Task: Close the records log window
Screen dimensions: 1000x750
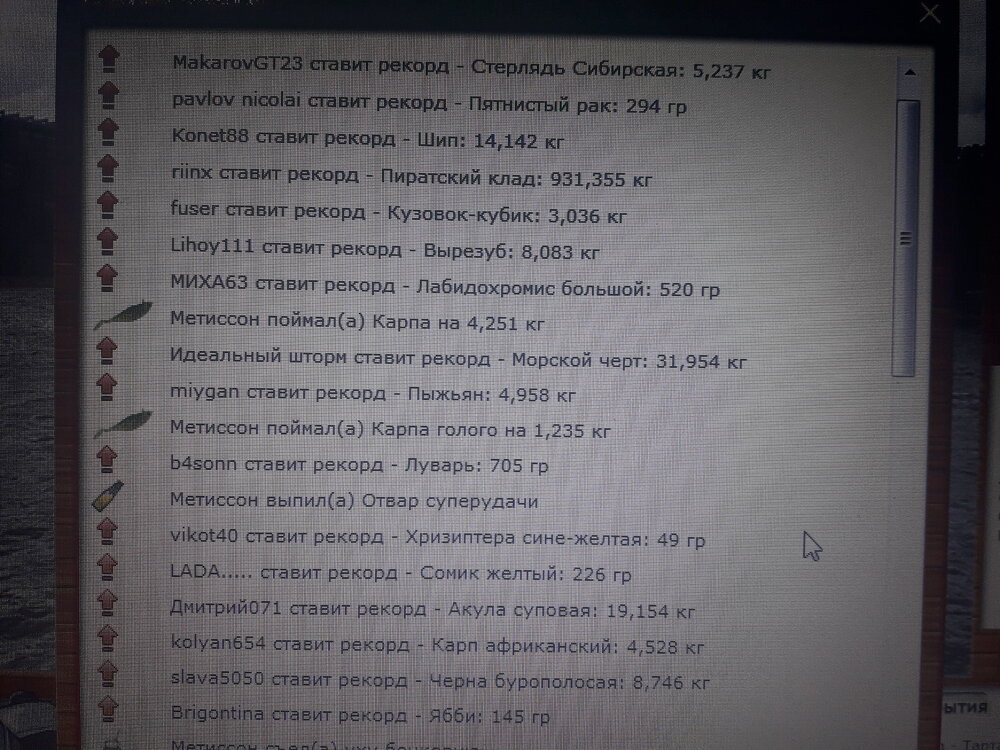Action: pos(929,13)
